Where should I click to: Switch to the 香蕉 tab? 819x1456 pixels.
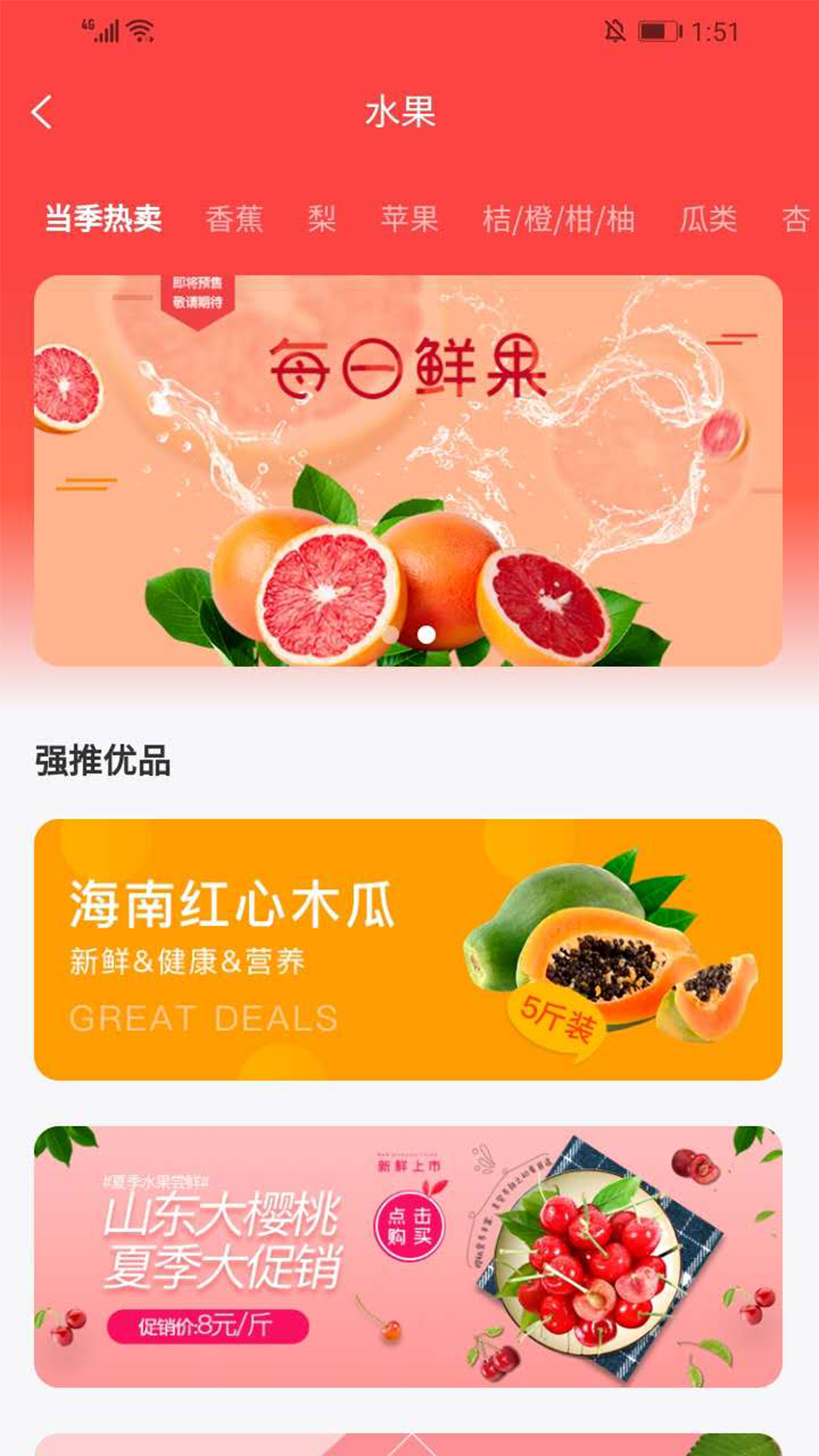tap(234, 220)
